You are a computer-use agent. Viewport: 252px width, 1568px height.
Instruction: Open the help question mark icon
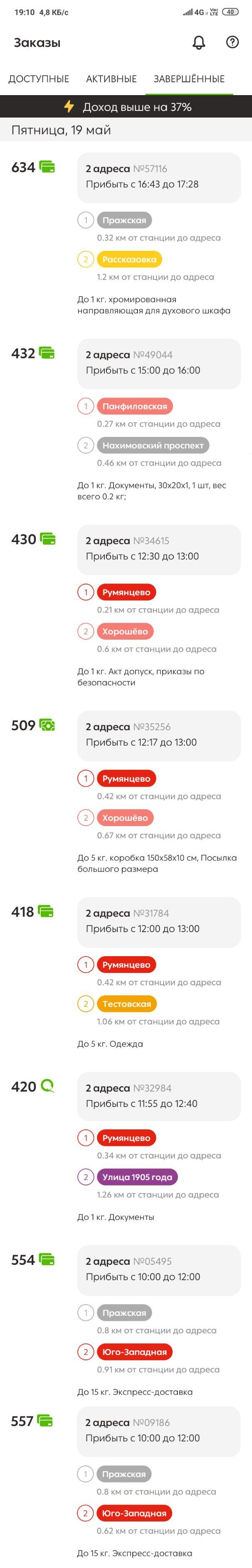click(x=232, y=42)
